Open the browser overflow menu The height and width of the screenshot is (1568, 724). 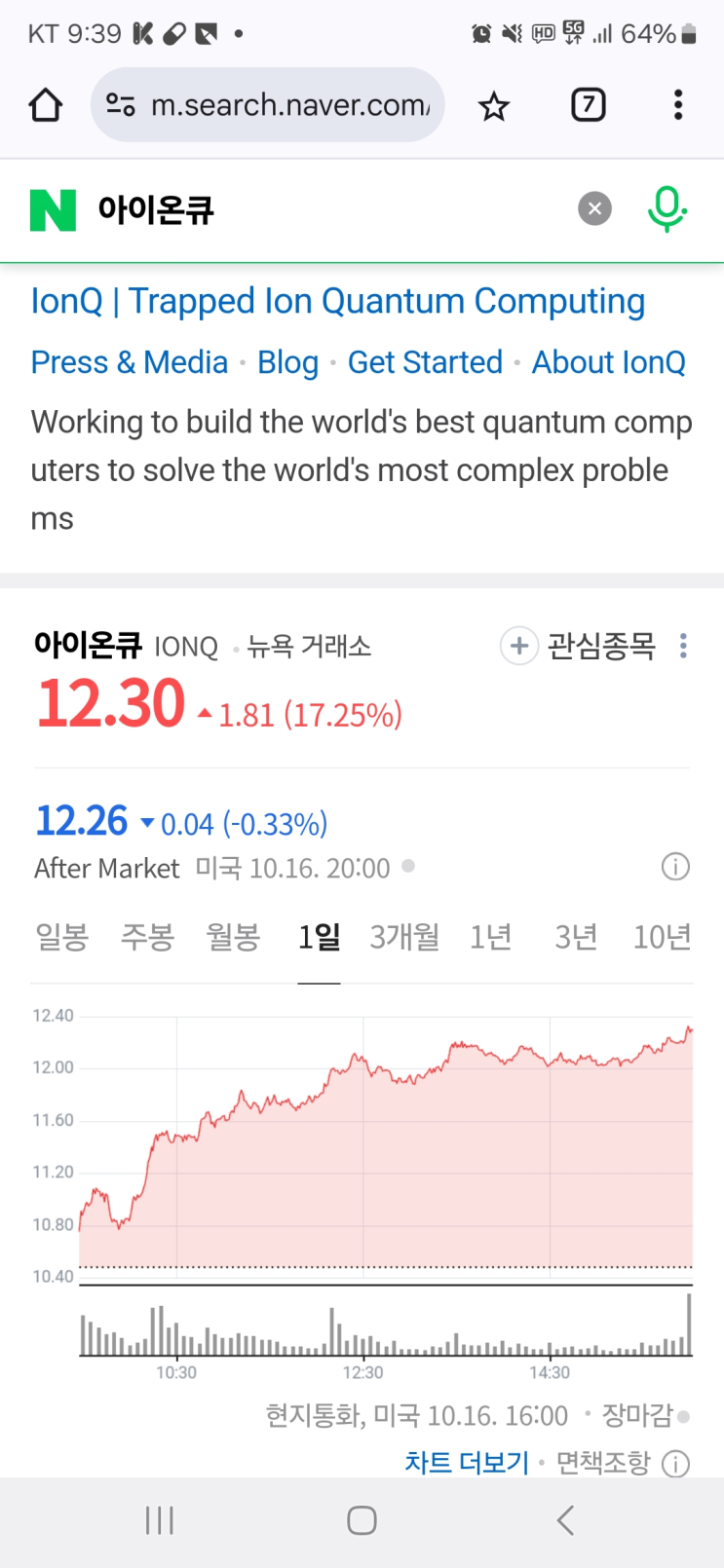point(678,105)
